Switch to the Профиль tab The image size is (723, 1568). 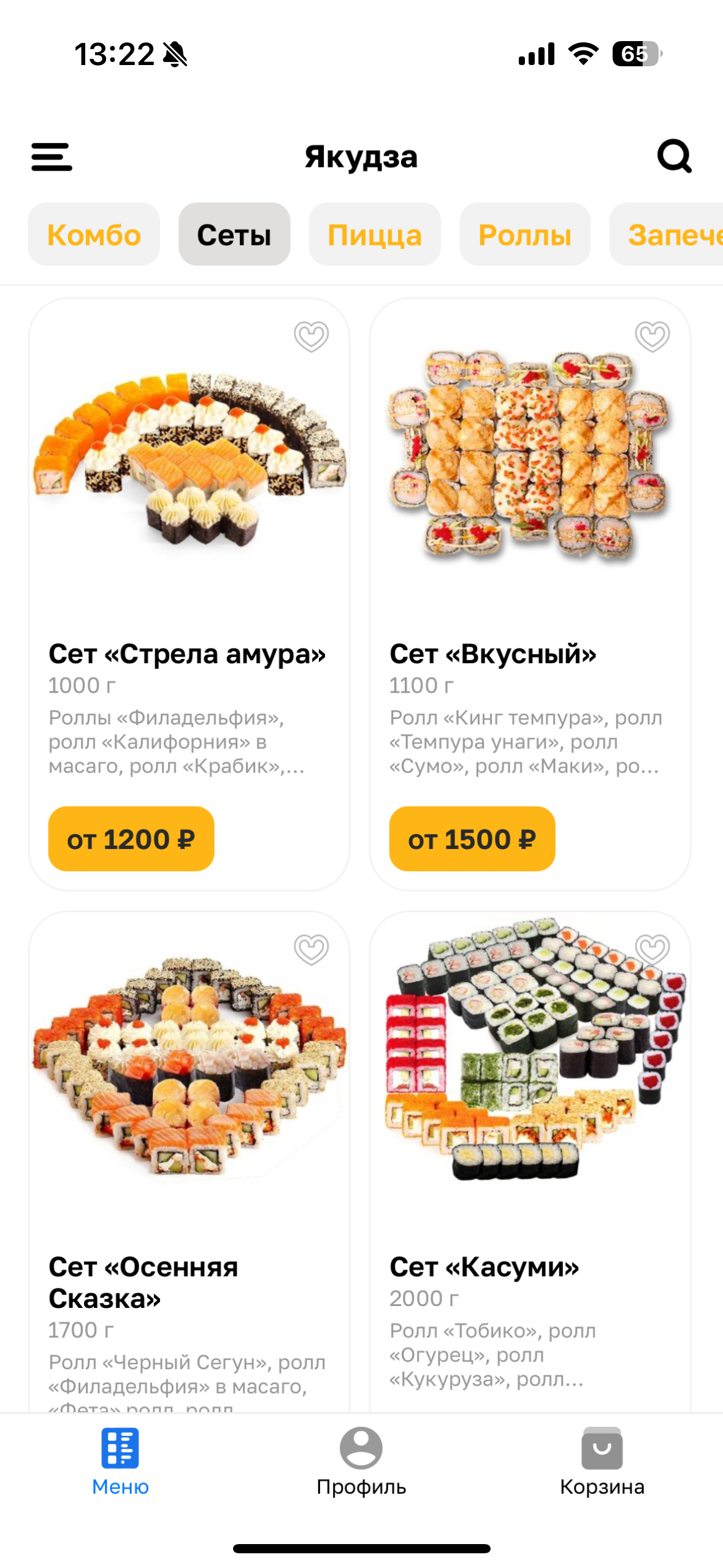click(361, 1461)
